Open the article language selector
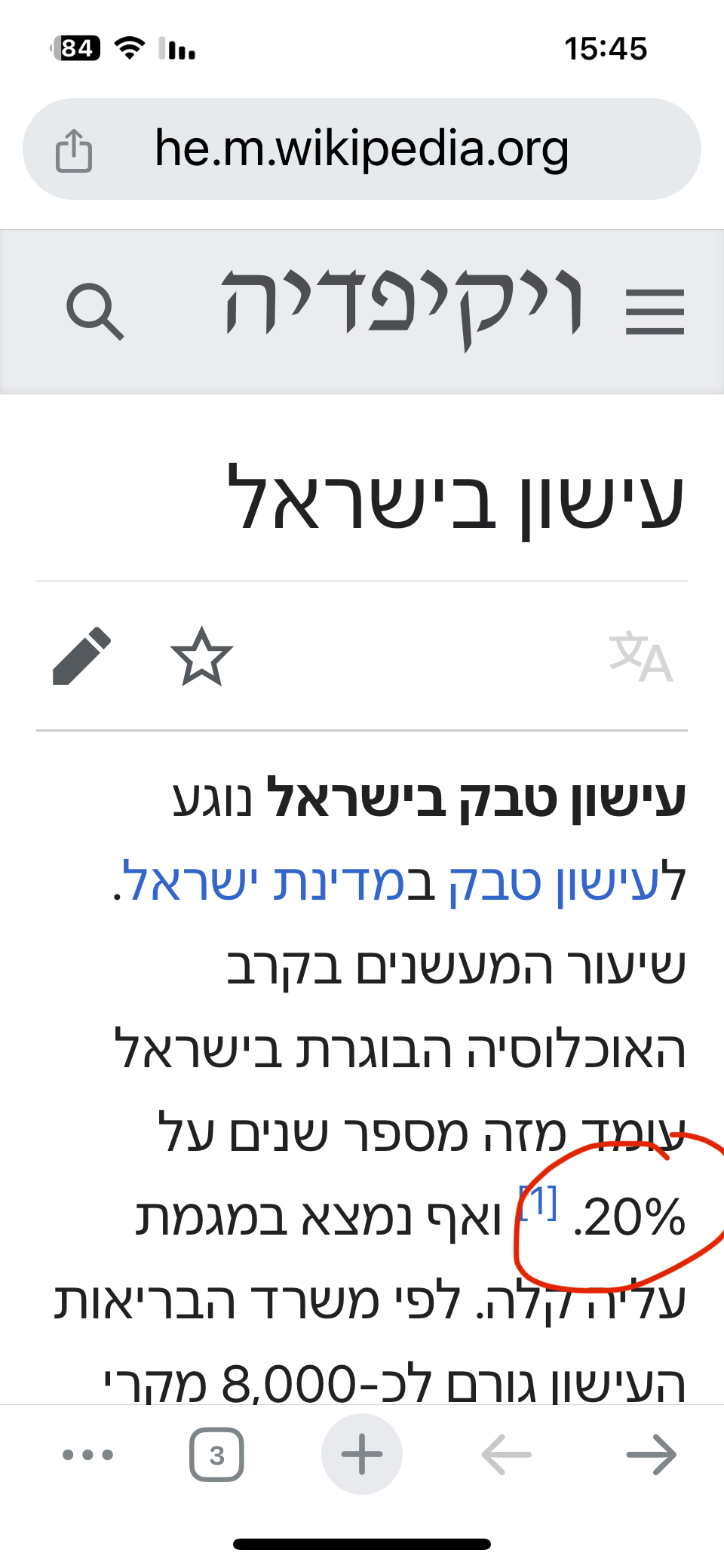Screen dimensions: 724x1568 tap(641, 657)
